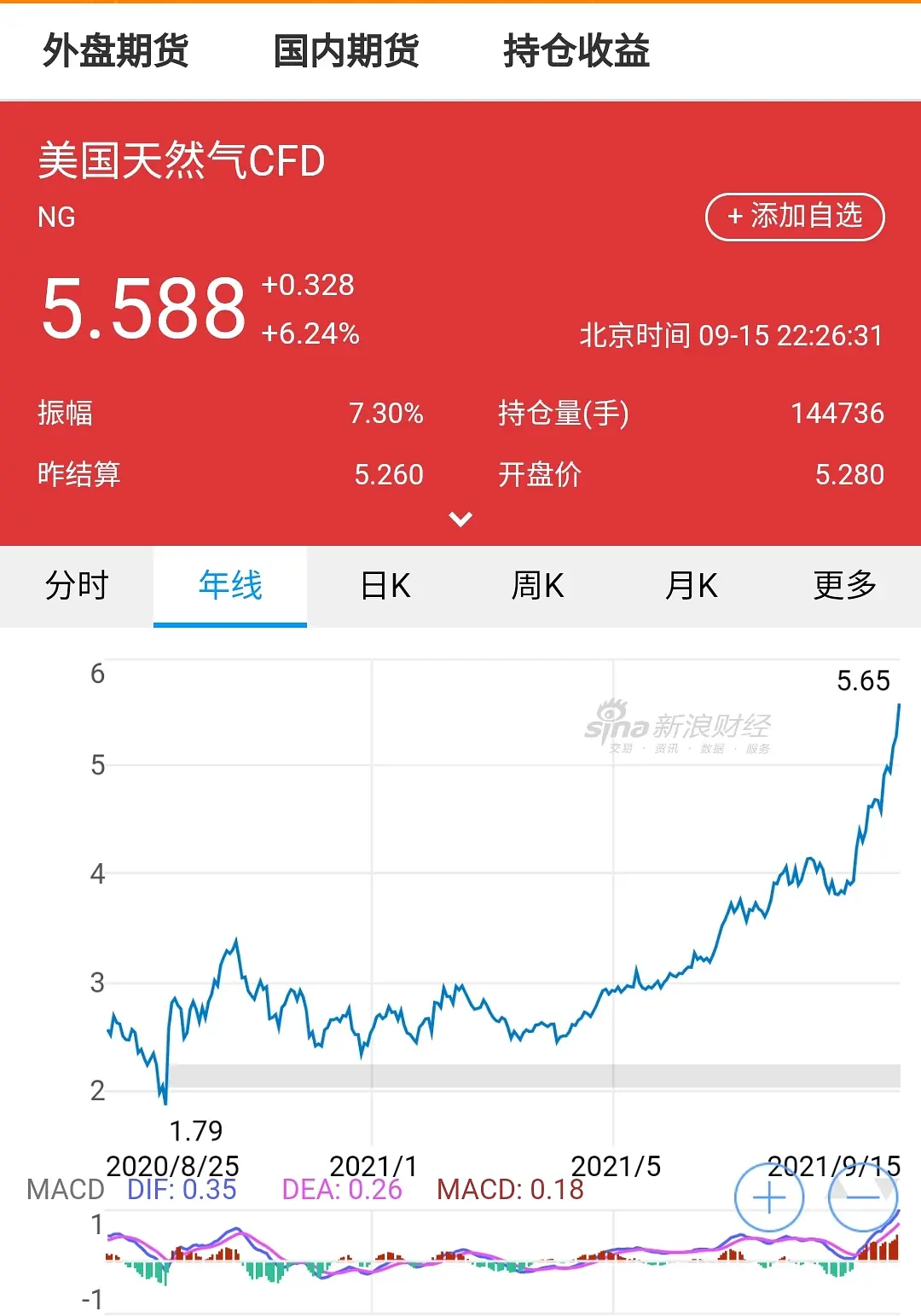This screenshot has width=921, height=1316.
Task: Open the 更多 chart options
Action: [x=844, y=586]
